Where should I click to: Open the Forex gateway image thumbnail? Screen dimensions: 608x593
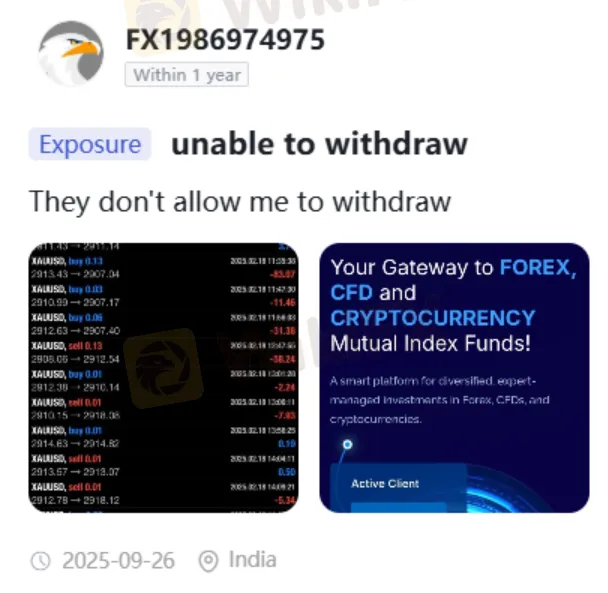coord(454,377)
